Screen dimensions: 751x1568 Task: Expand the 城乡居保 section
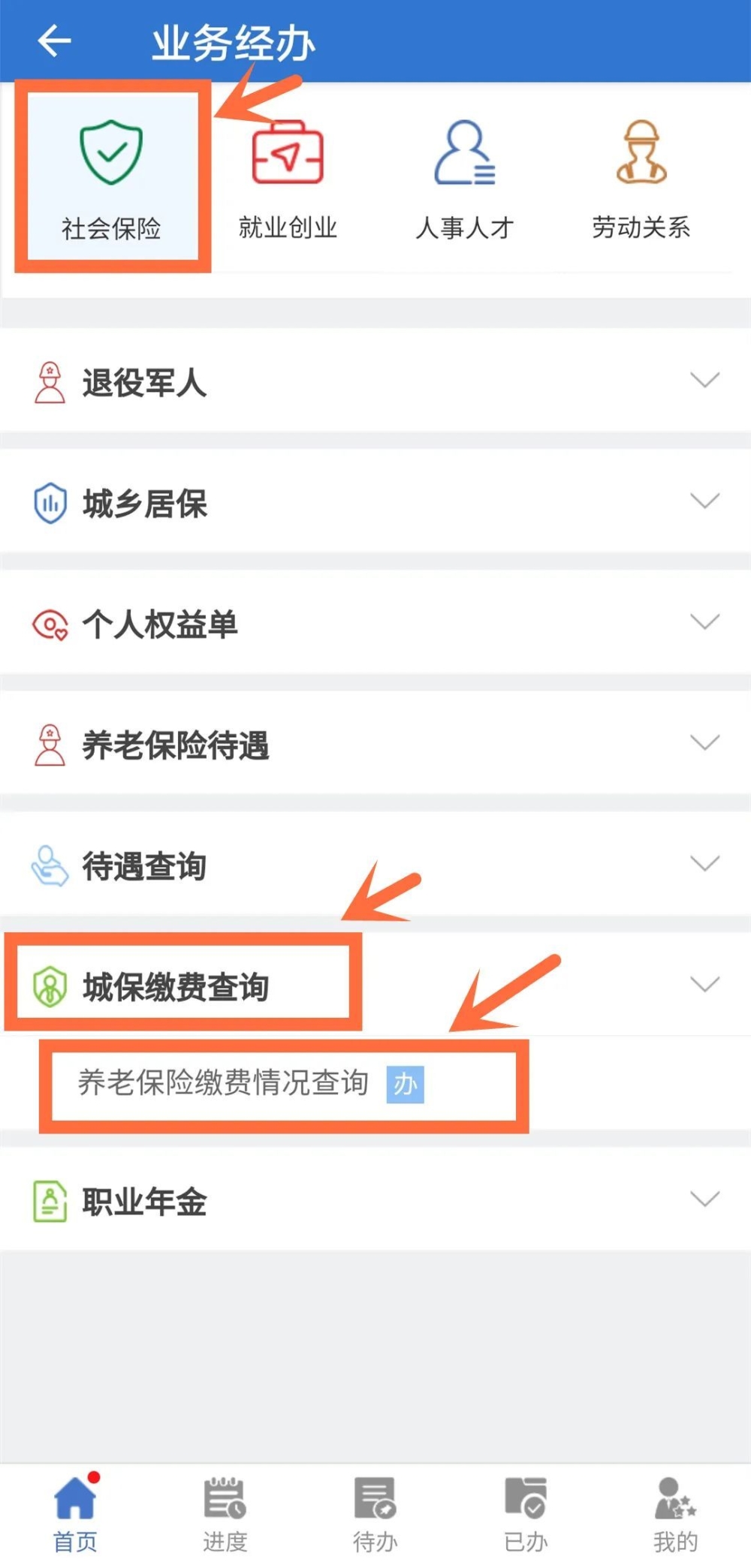[375, 501]
